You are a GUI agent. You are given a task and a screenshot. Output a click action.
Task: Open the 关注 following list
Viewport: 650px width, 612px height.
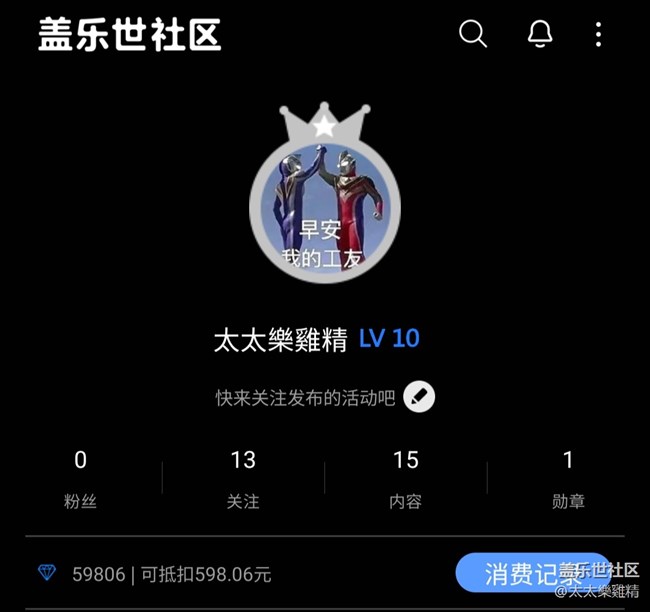click(243, 478)
